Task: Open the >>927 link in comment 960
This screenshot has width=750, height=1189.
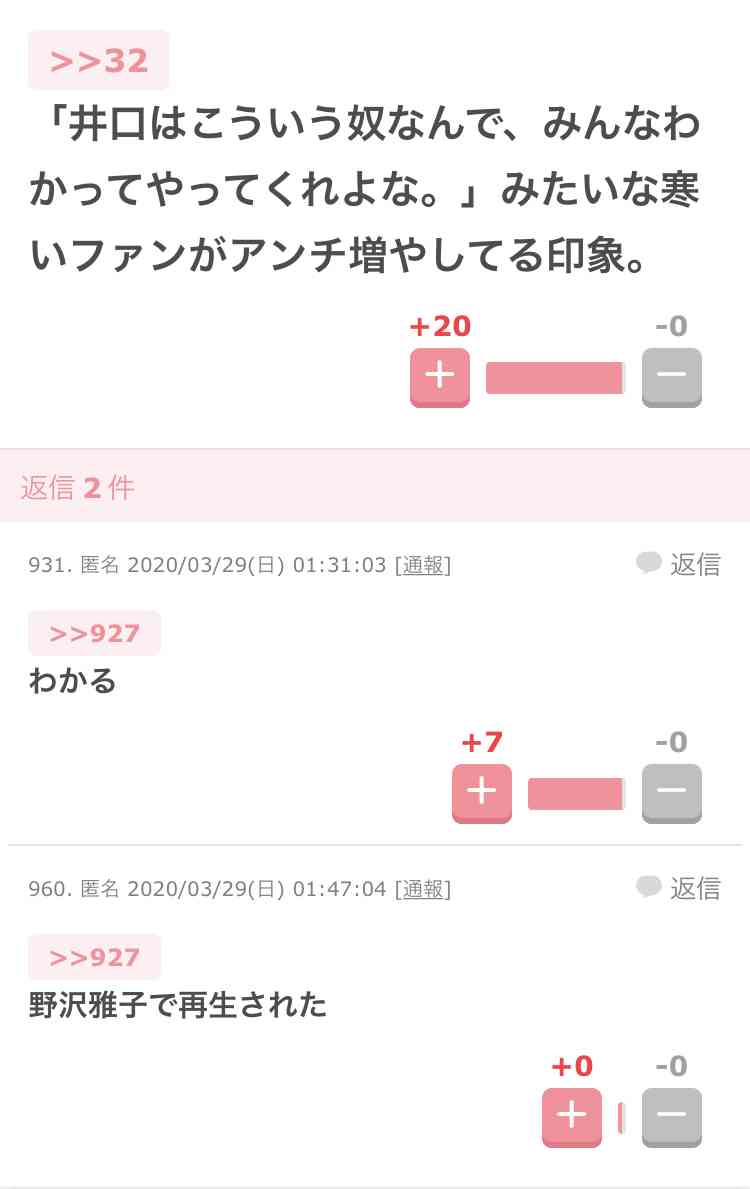Action: click(94, 957)
